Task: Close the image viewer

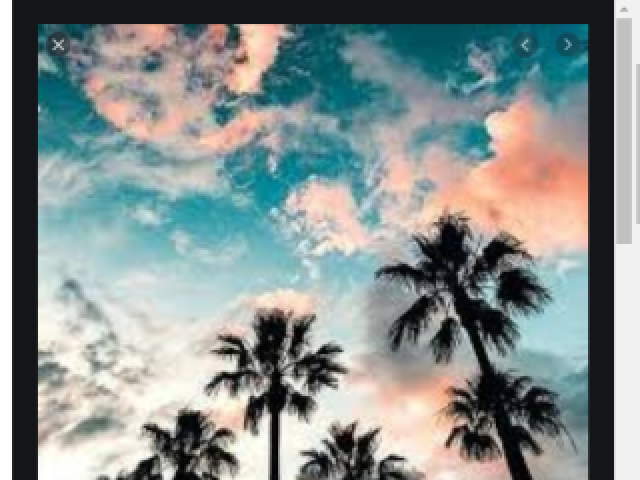Action: coord(58,45)
